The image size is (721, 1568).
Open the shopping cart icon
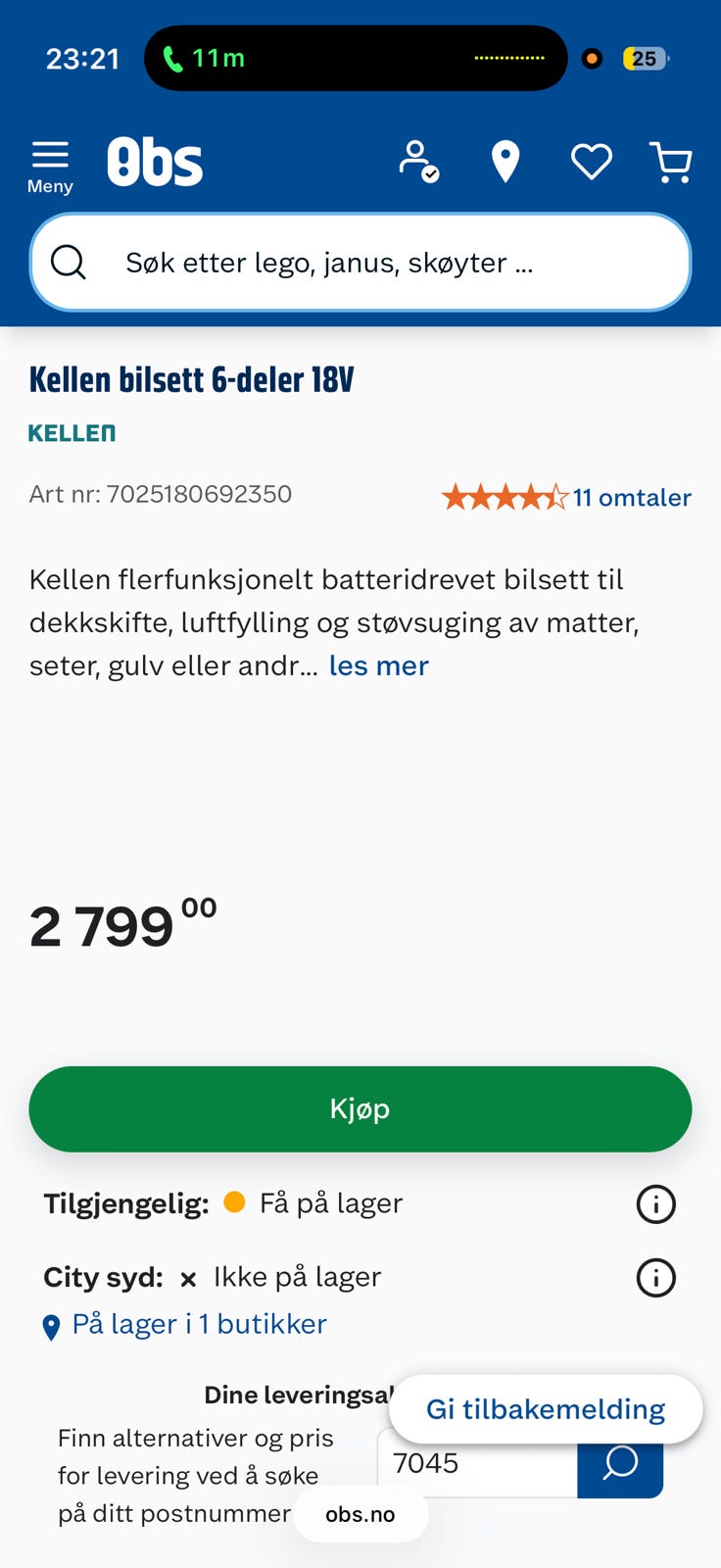[672, 161]
